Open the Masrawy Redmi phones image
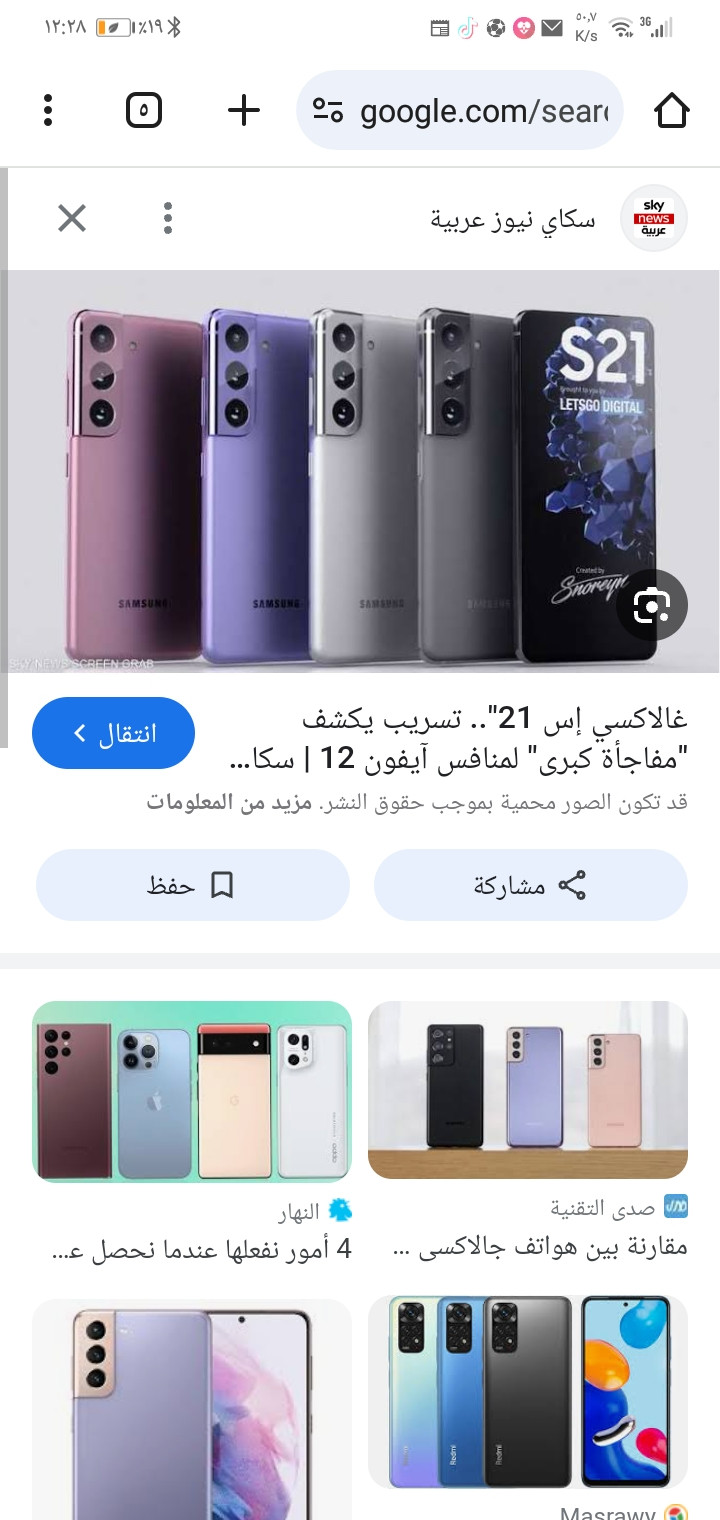 528,1390
